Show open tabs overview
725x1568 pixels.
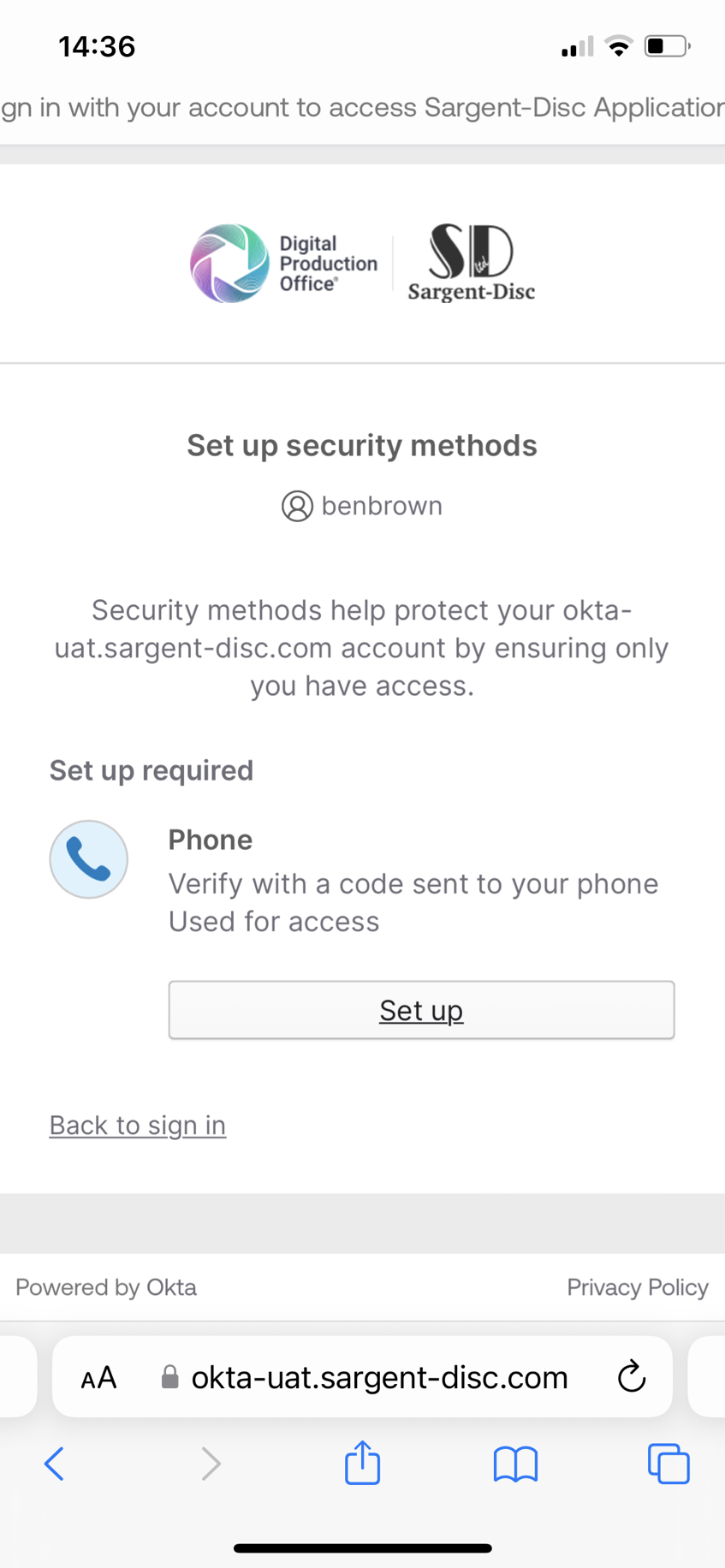[669, 1464]
